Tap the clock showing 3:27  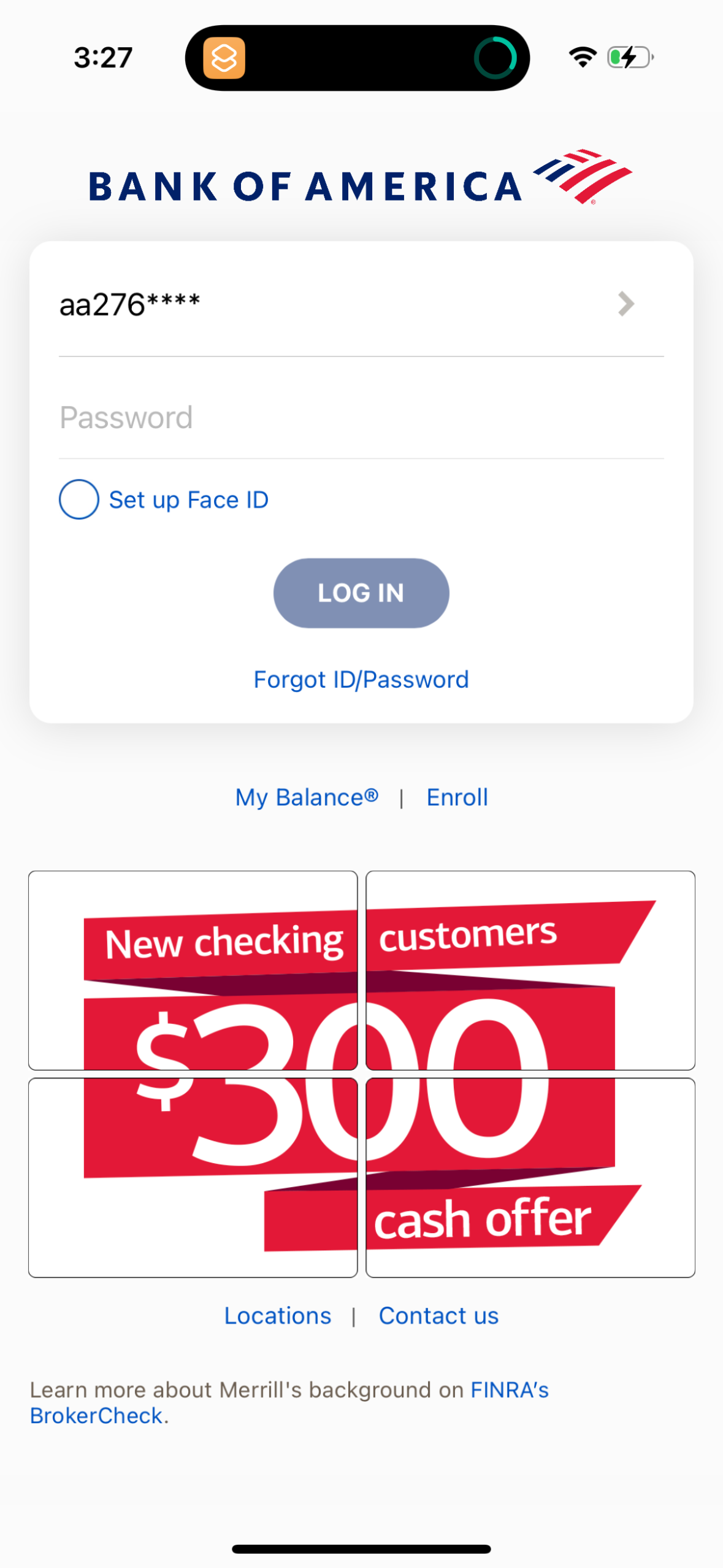102,57
